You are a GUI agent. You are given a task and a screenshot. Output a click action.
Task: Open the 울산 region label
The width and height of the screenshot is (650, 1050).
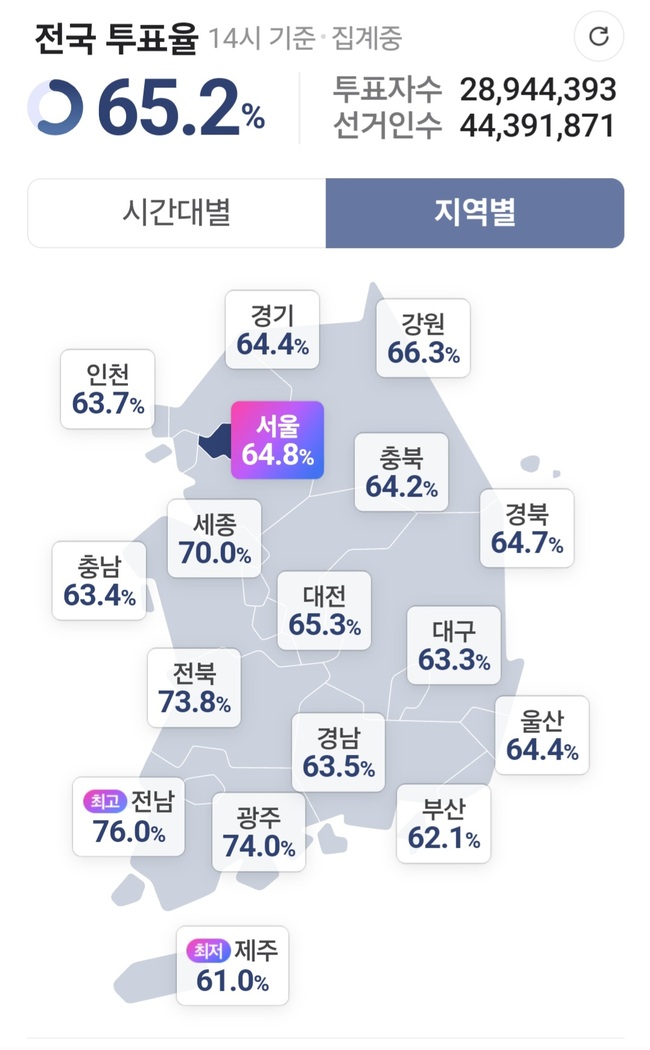tap(542, 735)
